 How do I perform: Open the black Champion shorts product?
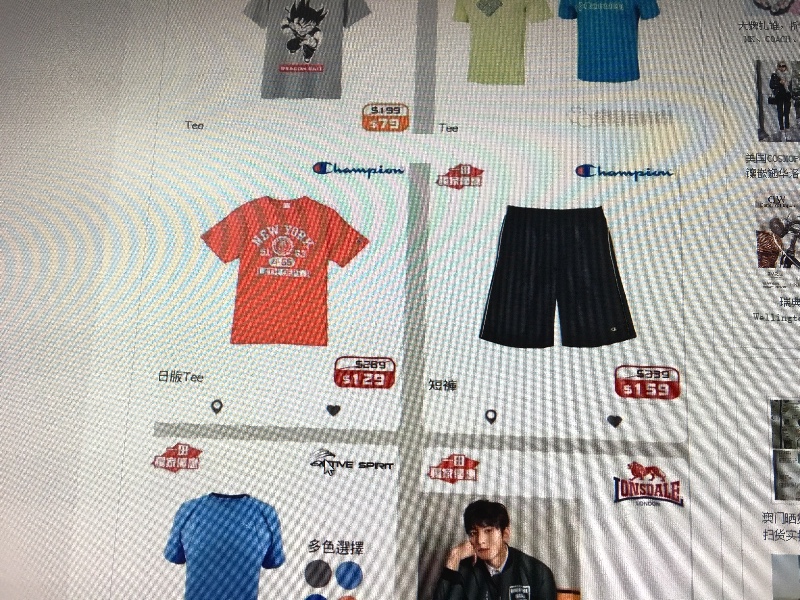pyautogui.click(x=557, y=275)
